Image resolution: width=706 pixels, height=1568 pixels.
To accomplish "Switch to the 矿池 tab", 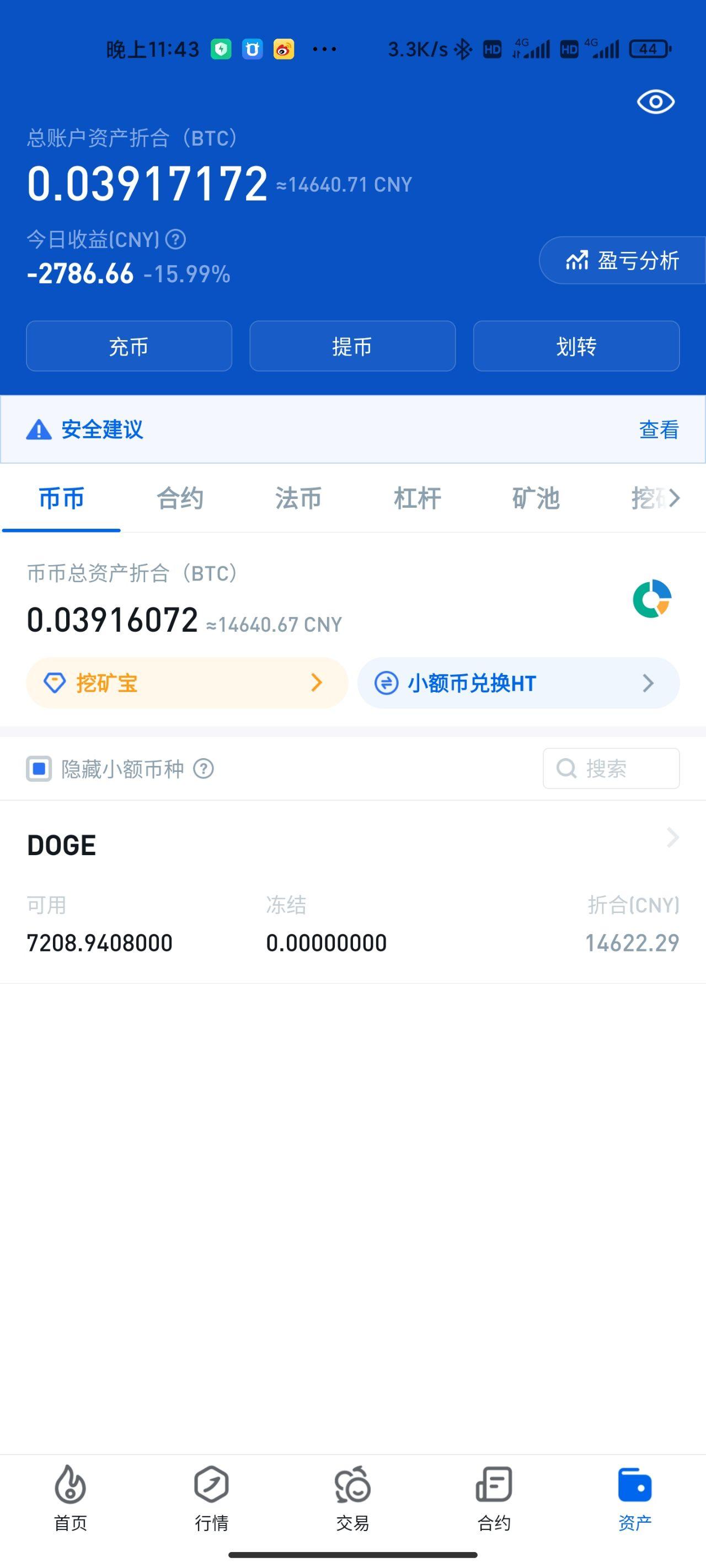I will click(536, 498).
